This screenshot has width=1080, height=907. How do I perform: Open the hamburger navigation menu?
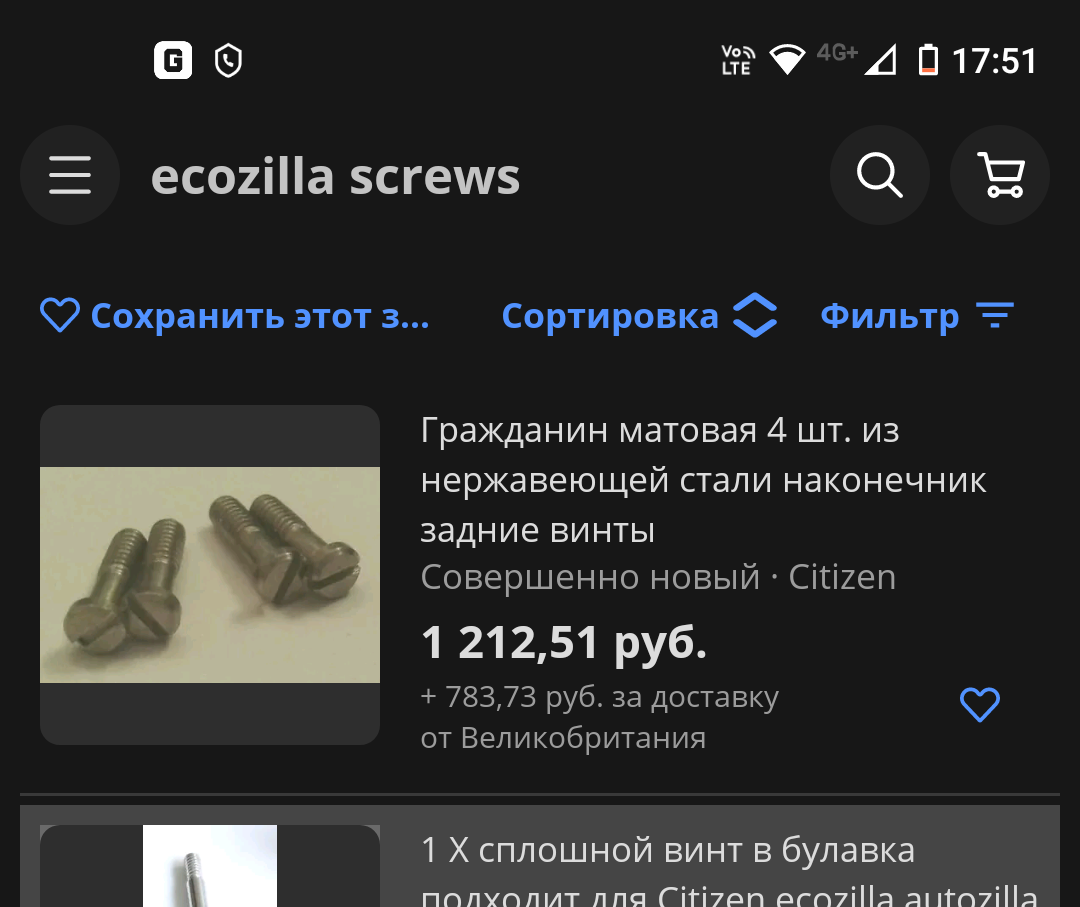(70, 176)
